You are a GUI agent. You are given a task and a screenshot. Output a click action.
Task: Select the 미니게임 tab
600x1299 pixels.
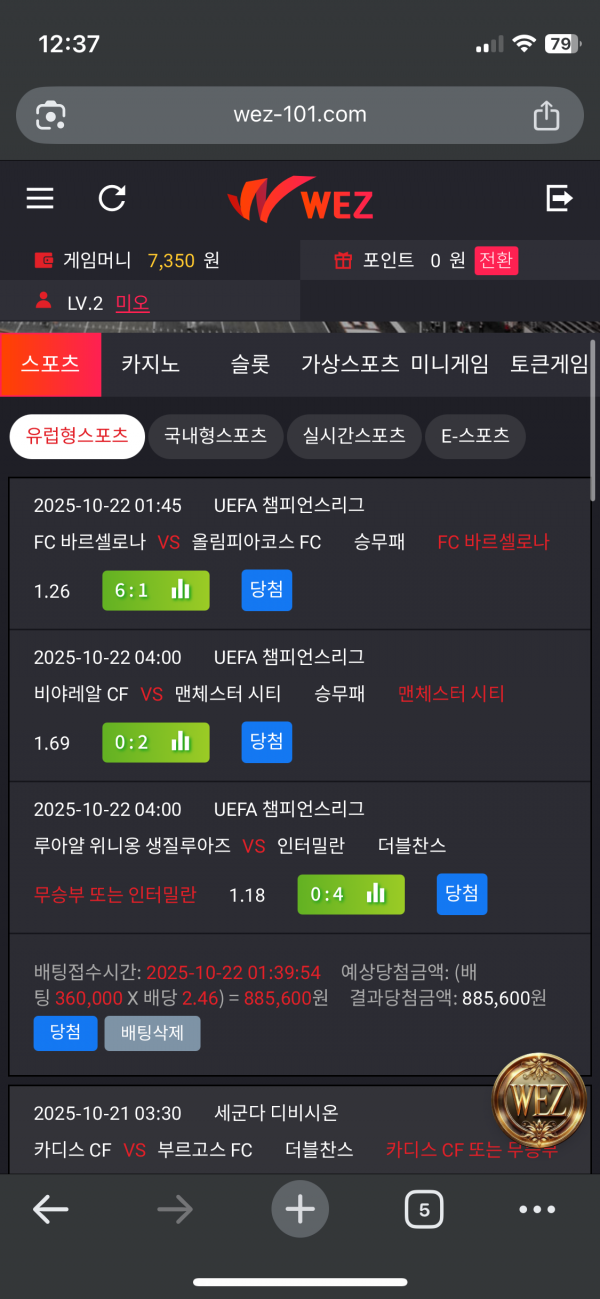coord(450,365)
